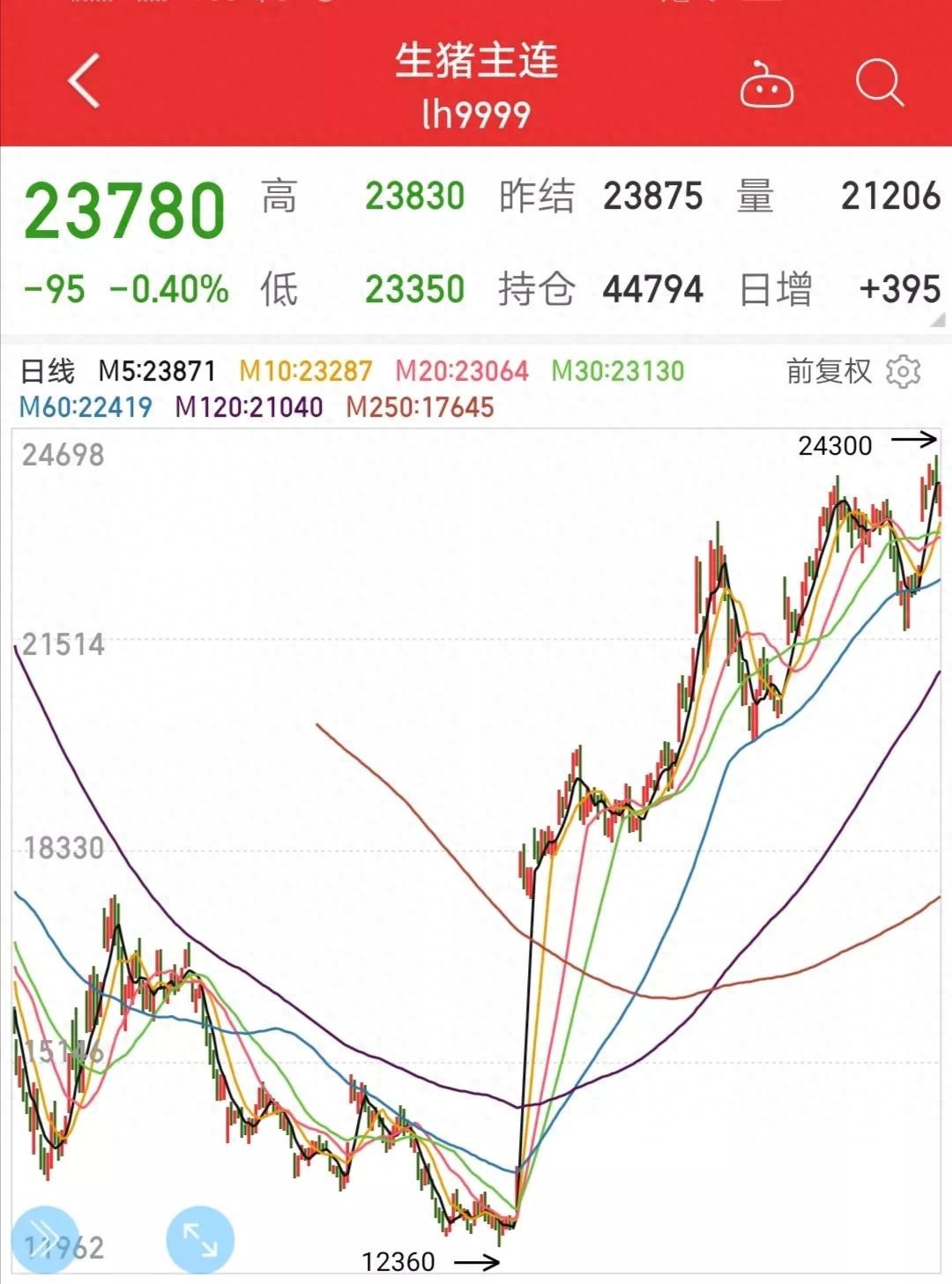Open the search magnifier
The image size is (952, 1284).
pyautogui.click(x=879, y=85)
